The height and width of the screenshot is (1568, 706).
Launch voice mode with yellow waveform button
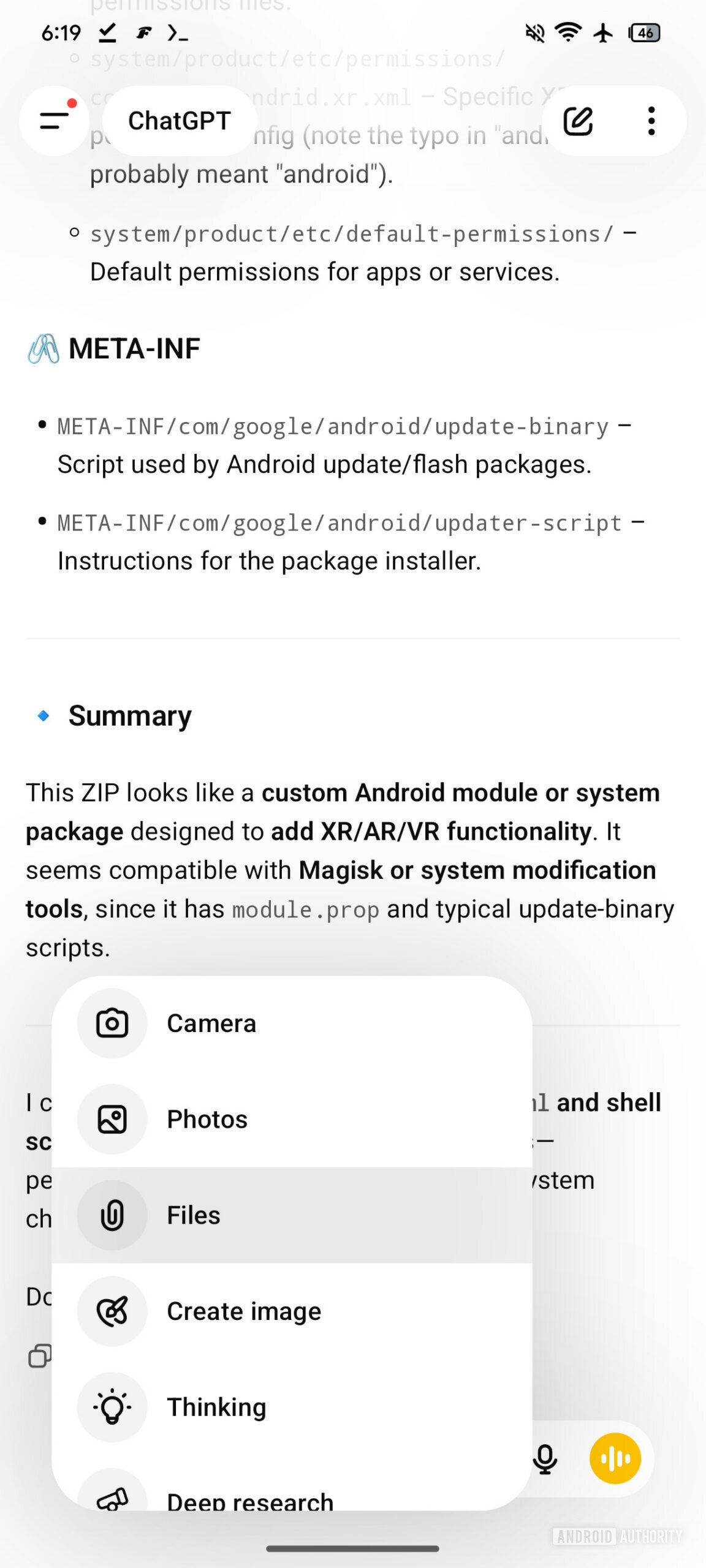(615, 1458)
